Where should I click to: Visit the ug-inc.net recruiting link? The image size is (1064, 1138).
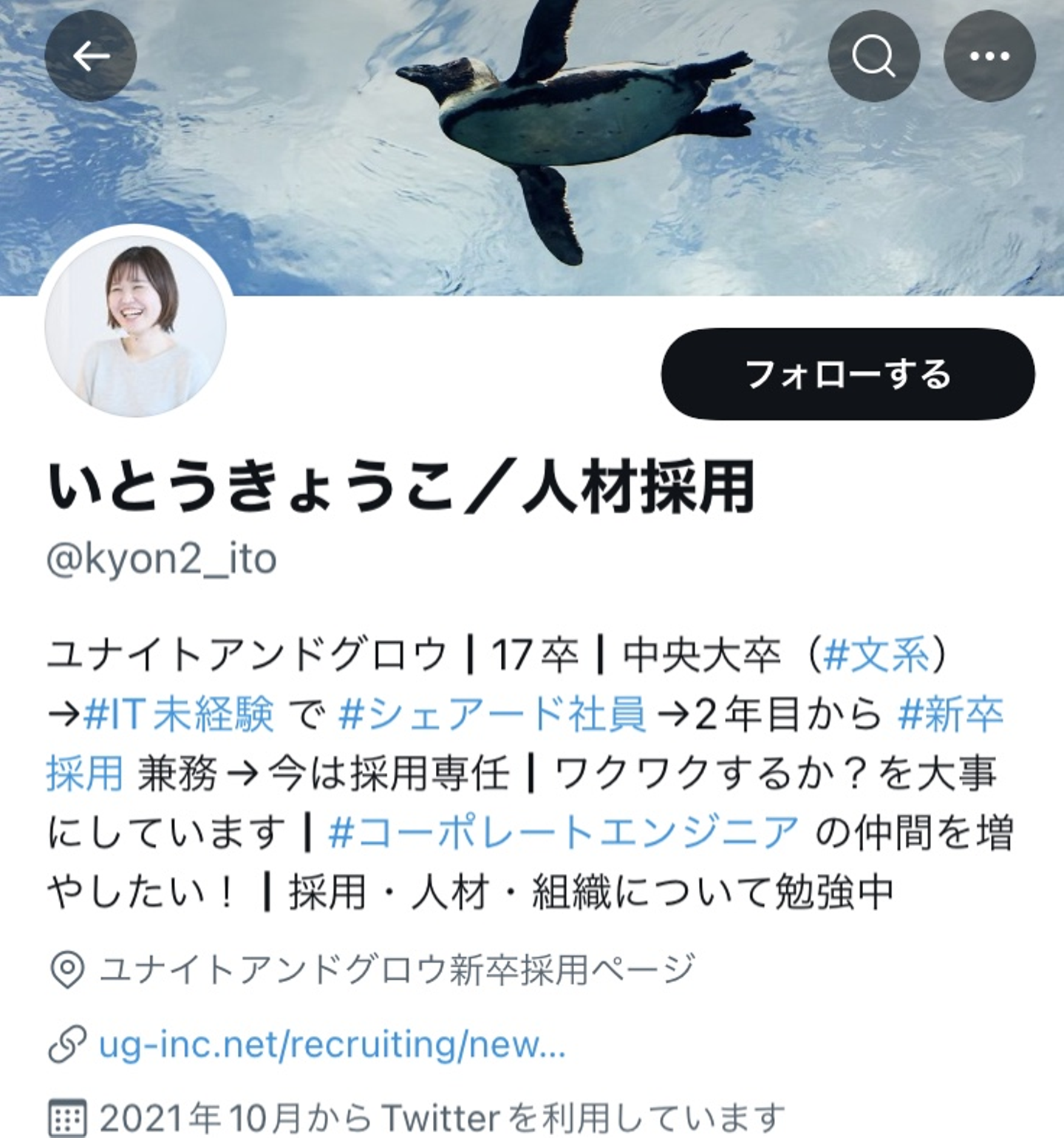pos(332,1045)
